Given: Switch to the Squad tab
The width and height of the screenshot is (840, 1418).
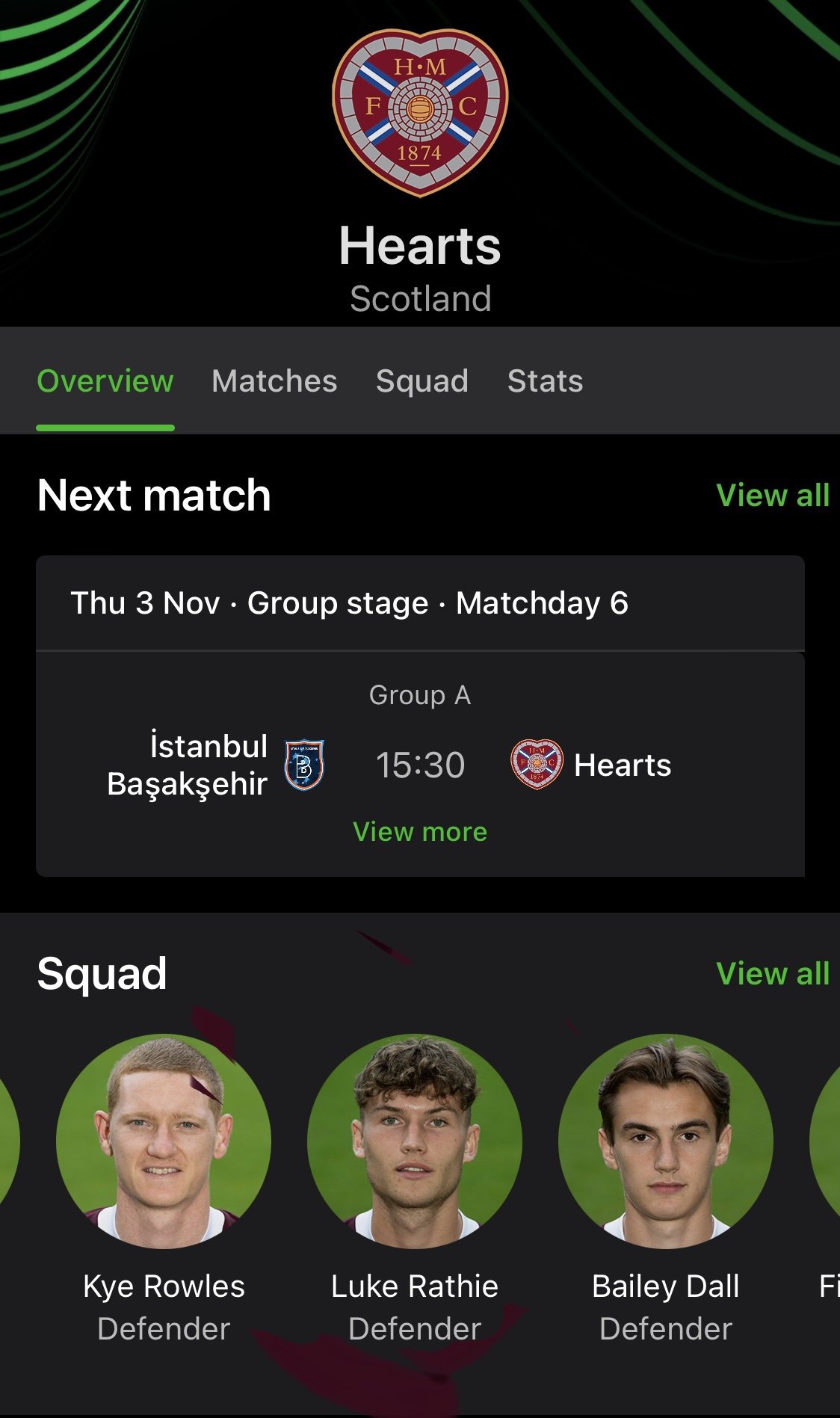Looking at the screenshot, I should pos(422,381).
